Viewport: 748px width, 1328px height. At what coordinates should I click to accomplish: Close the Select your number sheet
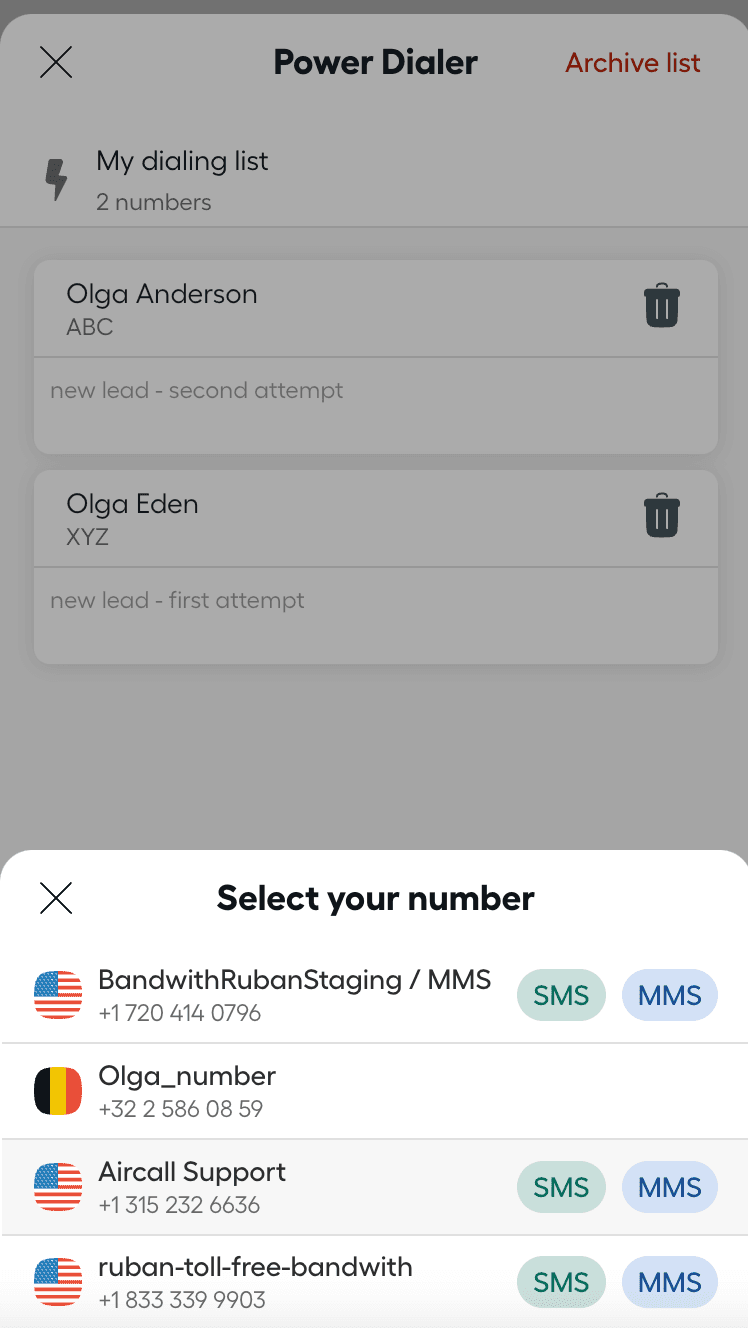point(56,898)
